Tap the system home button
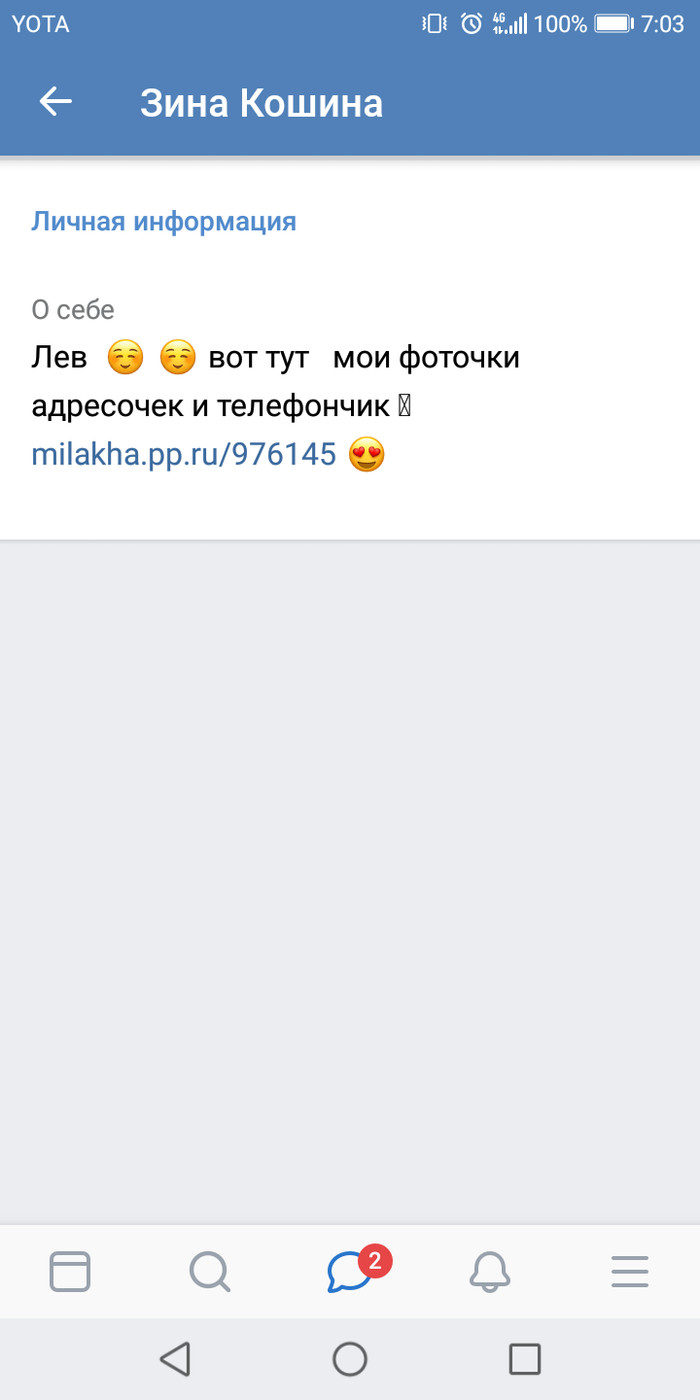This screenshot has height=1400, width=700. (350, 1359)
